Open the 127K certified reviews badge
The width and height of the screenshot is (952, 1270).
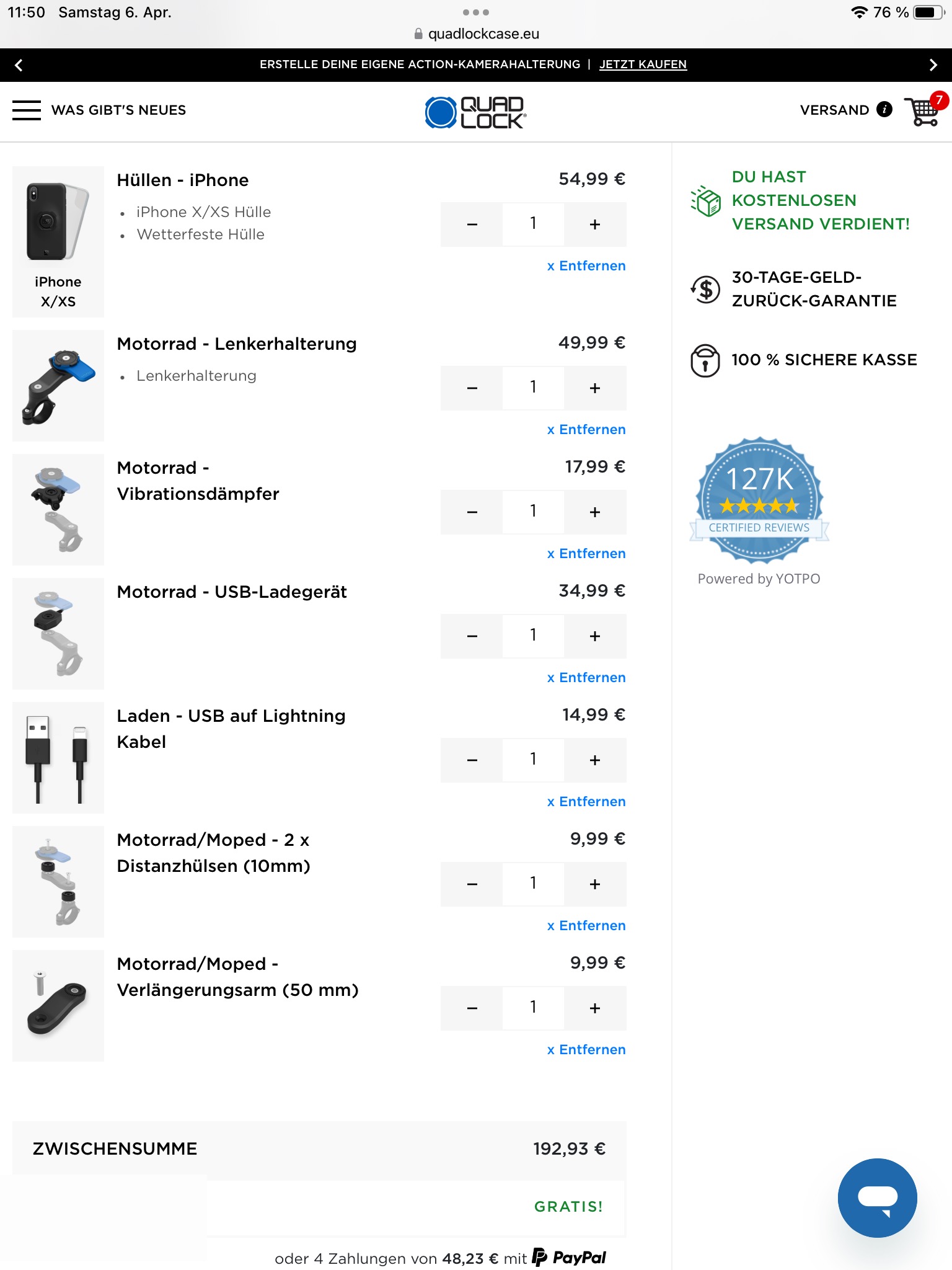click(x=759, y=500)
